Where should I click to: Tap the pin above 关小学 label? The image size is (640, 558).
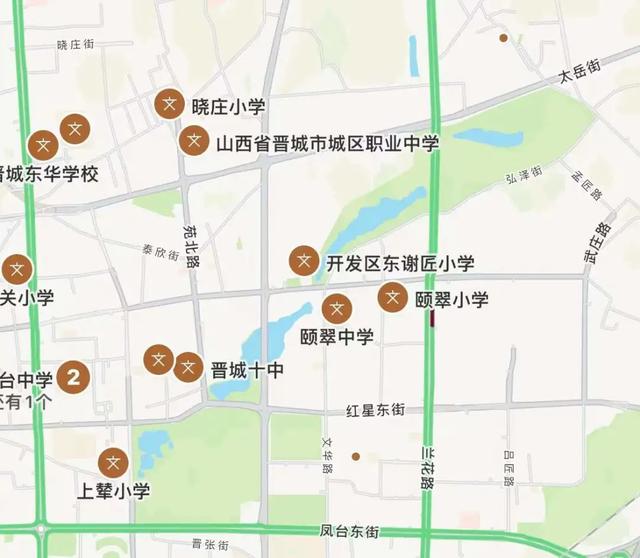point(17,269)
